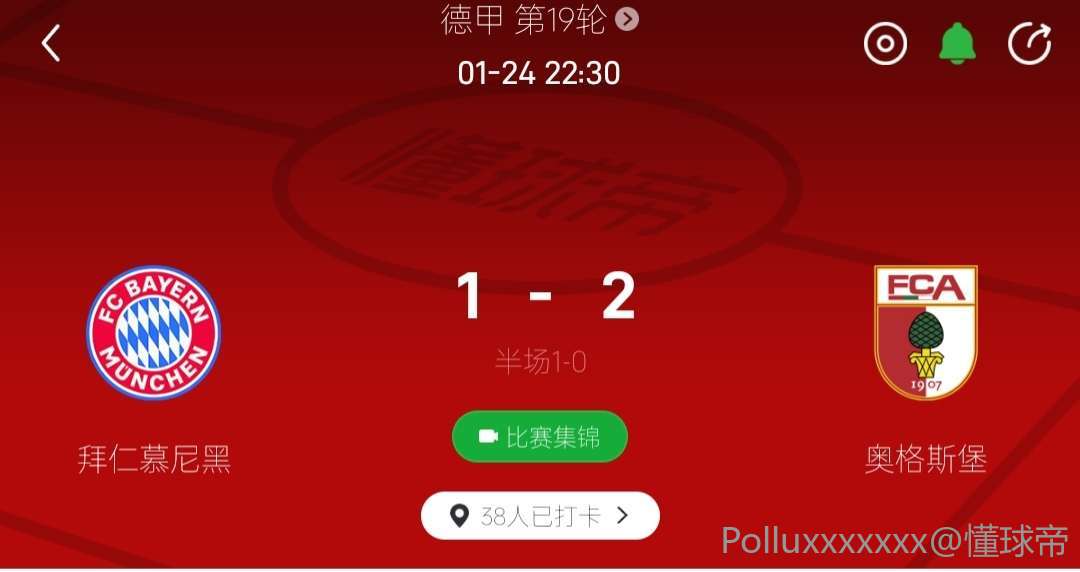
Task: Share this match
Action: 1029,44
